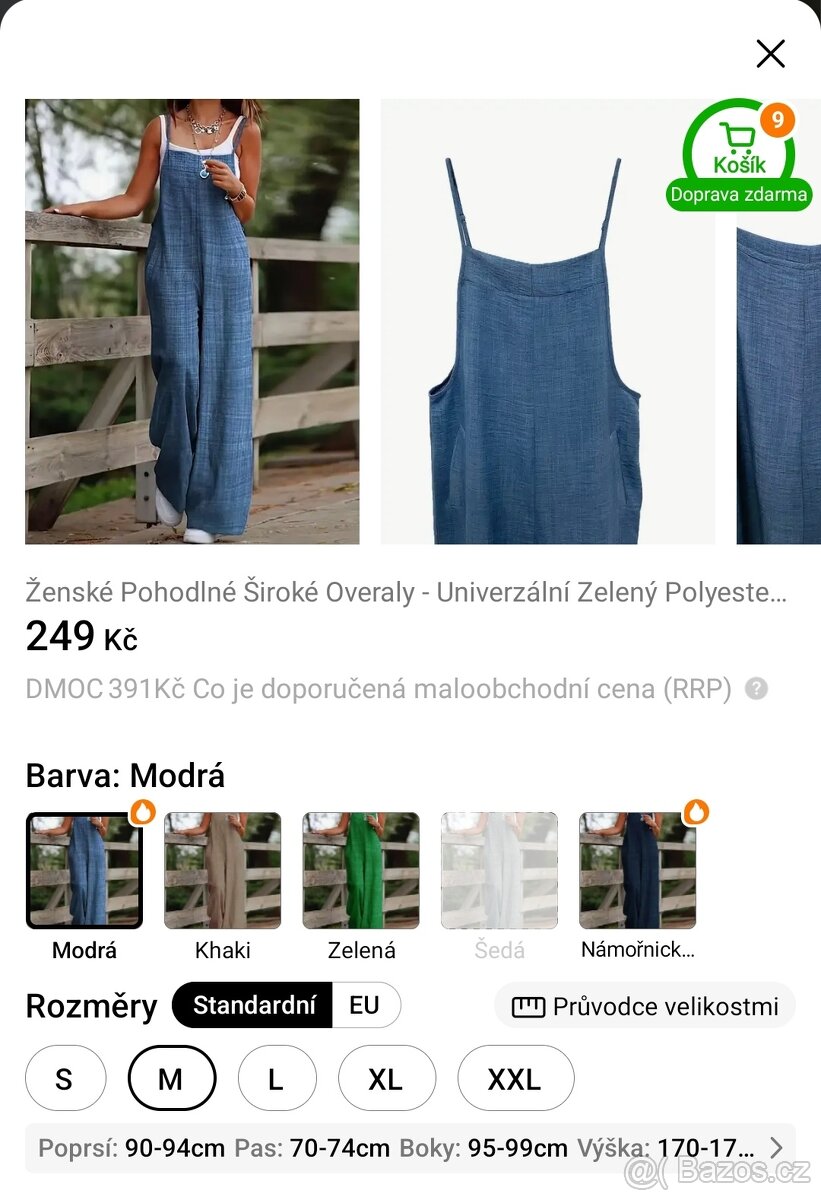
Task: Expand the Poprsí, Pas, Boky measurements row
Action: click(776, 1148)
